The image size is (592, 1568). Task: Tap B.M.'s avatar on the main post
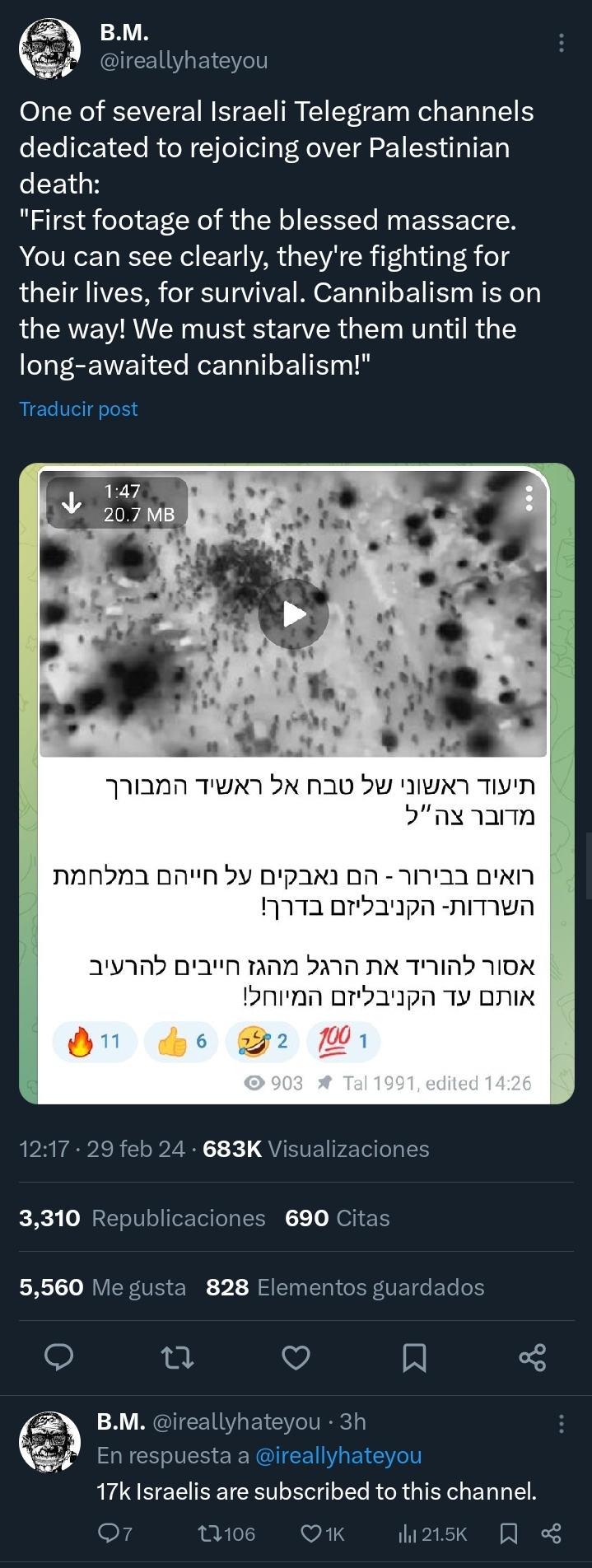[x=49, y=49]
